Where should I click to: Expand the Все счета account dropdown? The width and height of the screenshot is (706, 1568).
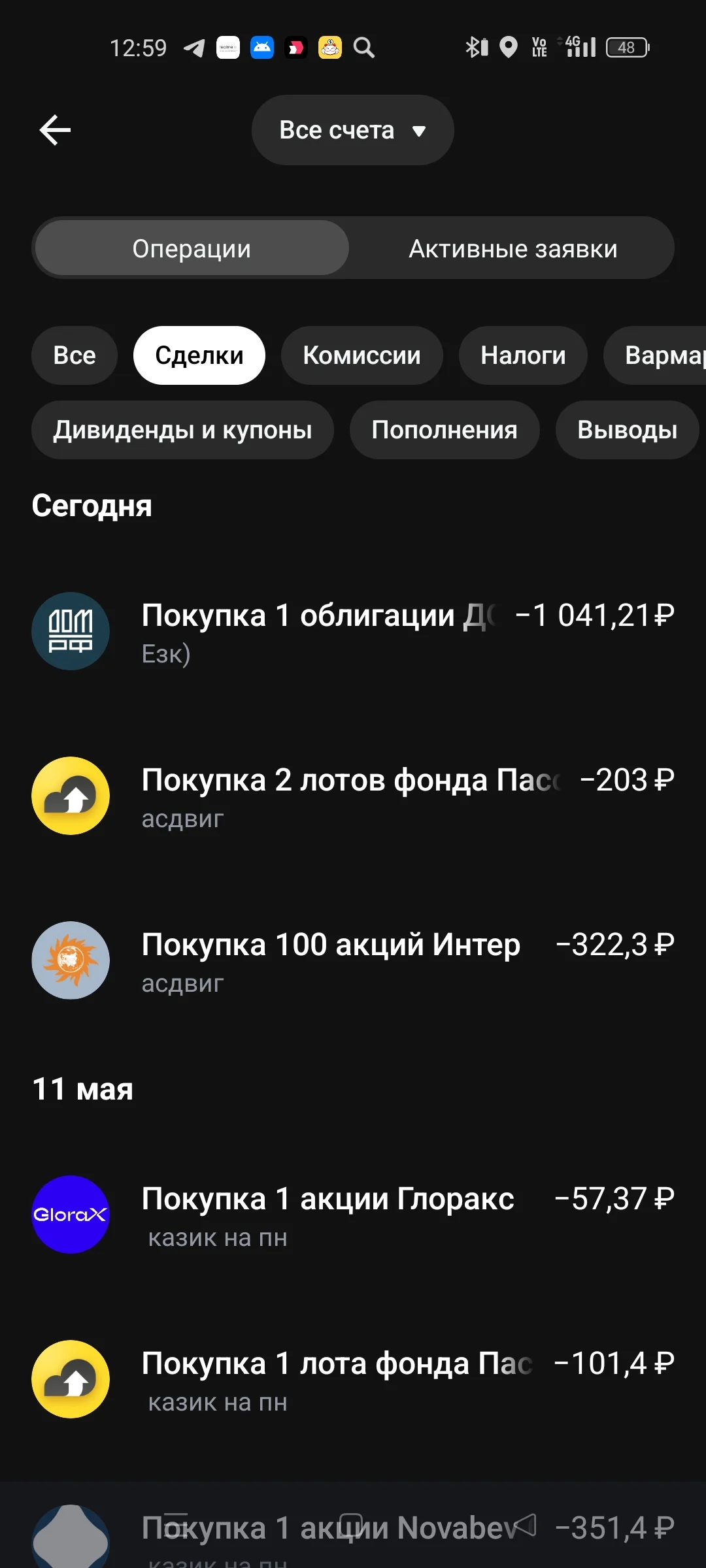pos(353,130)
